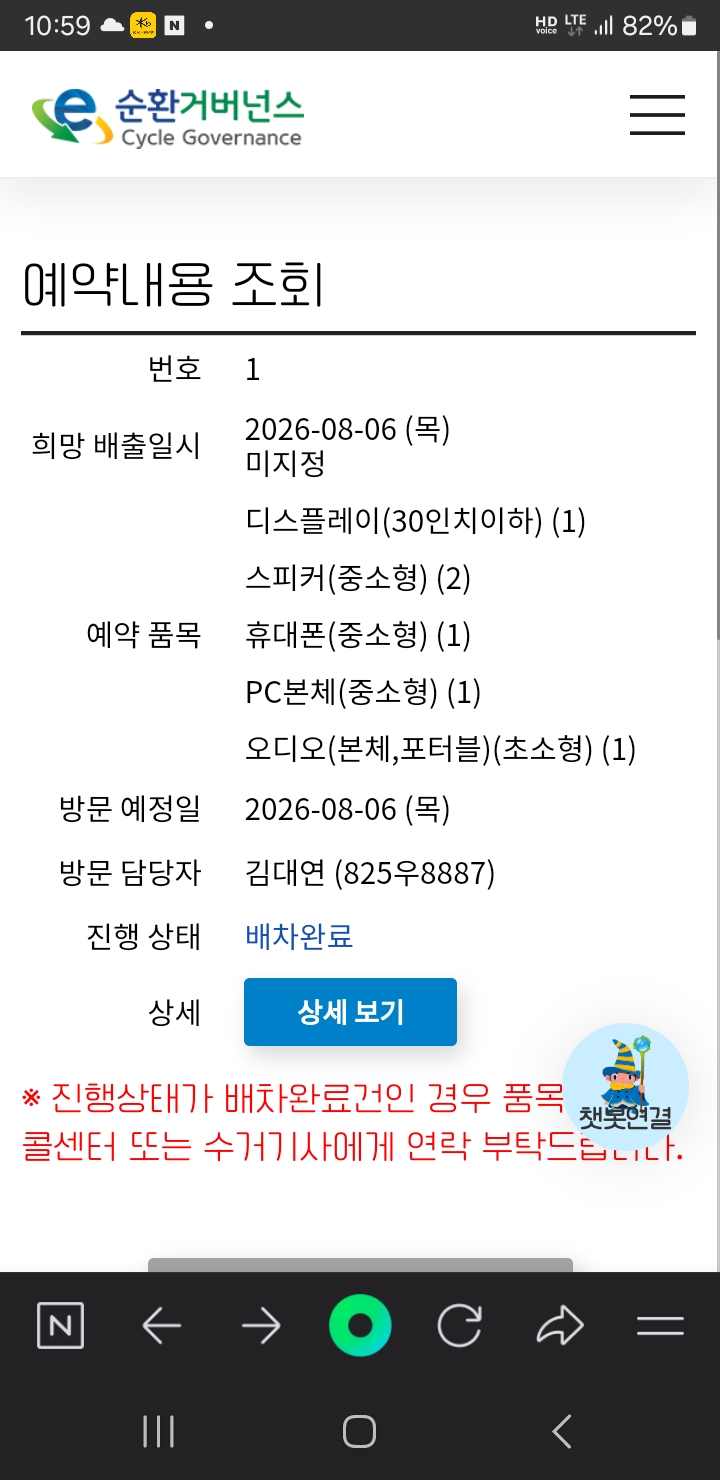
Task: Reload the current page
Action: click(x=459, y=1327)
